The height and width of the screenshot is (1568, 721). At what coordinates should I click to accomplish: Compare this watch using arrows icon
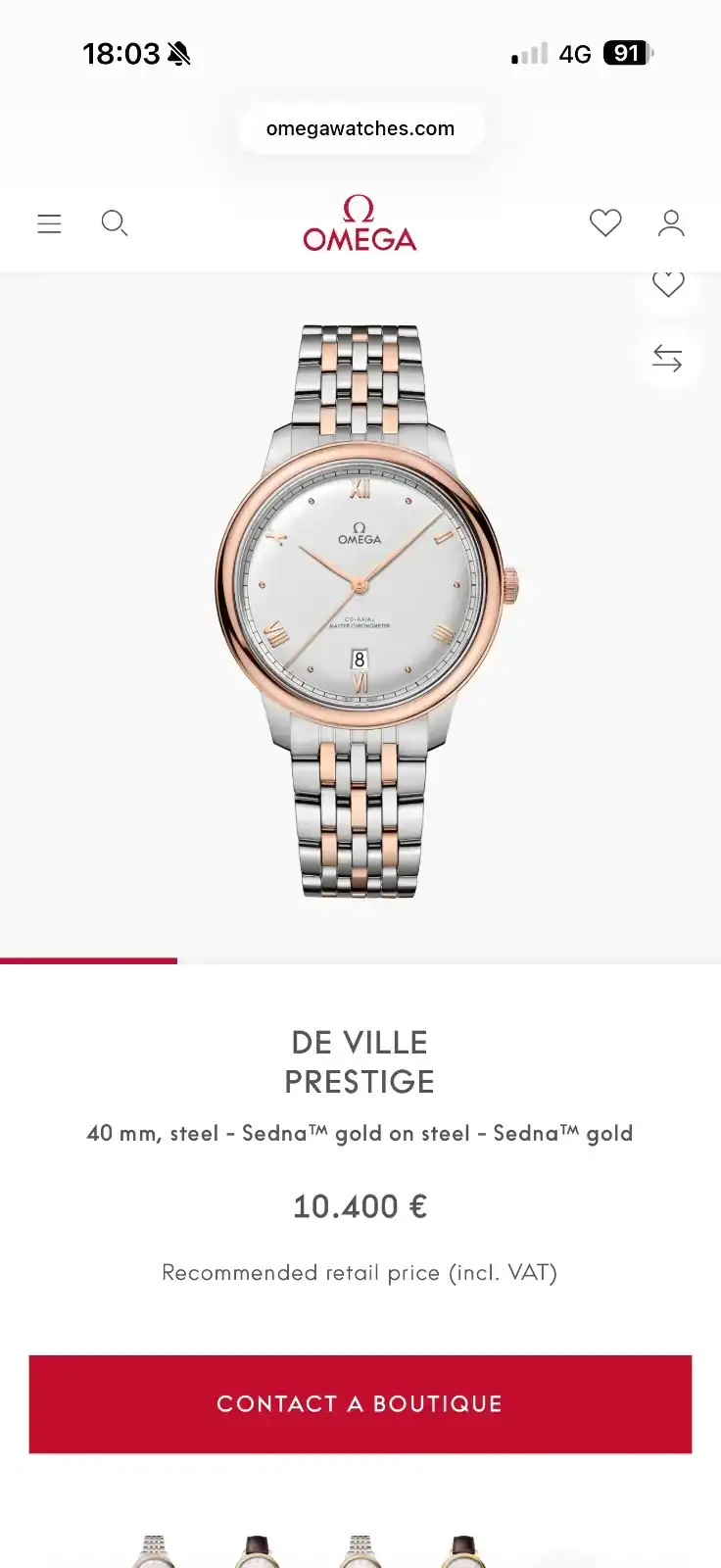[x=668, y=359]
